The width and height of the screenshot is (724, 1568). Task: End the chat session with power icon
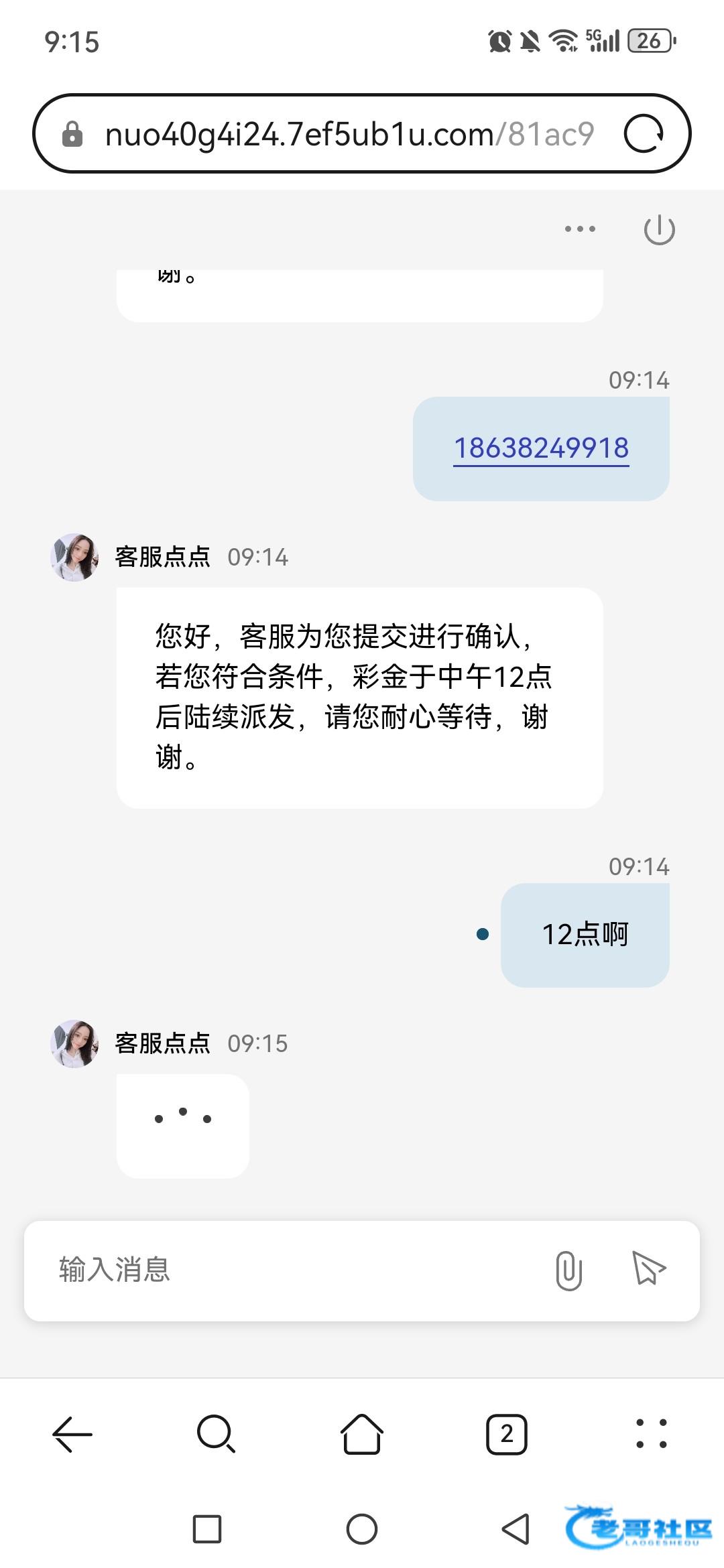click(659, 230)
